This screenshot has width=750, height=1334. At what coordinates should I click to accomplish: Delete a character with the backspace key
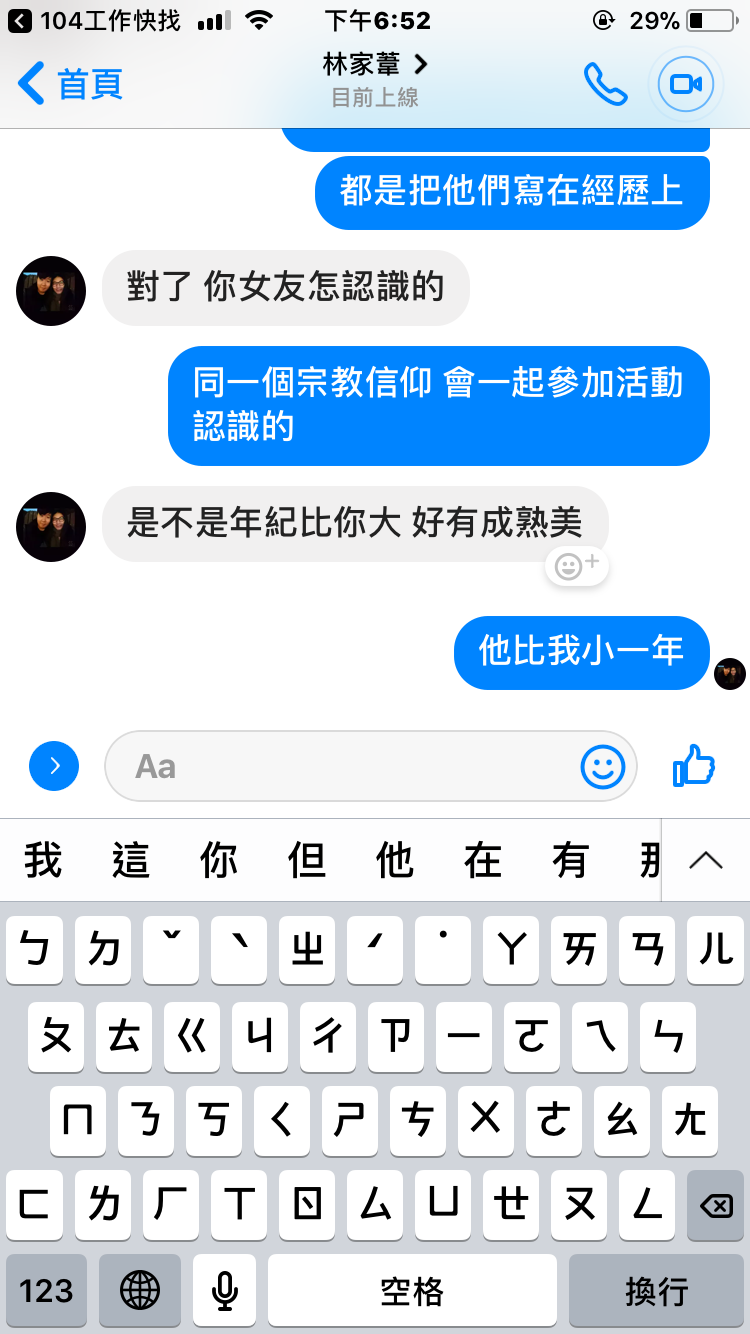pyautogui.click(x=716, y=1205)
